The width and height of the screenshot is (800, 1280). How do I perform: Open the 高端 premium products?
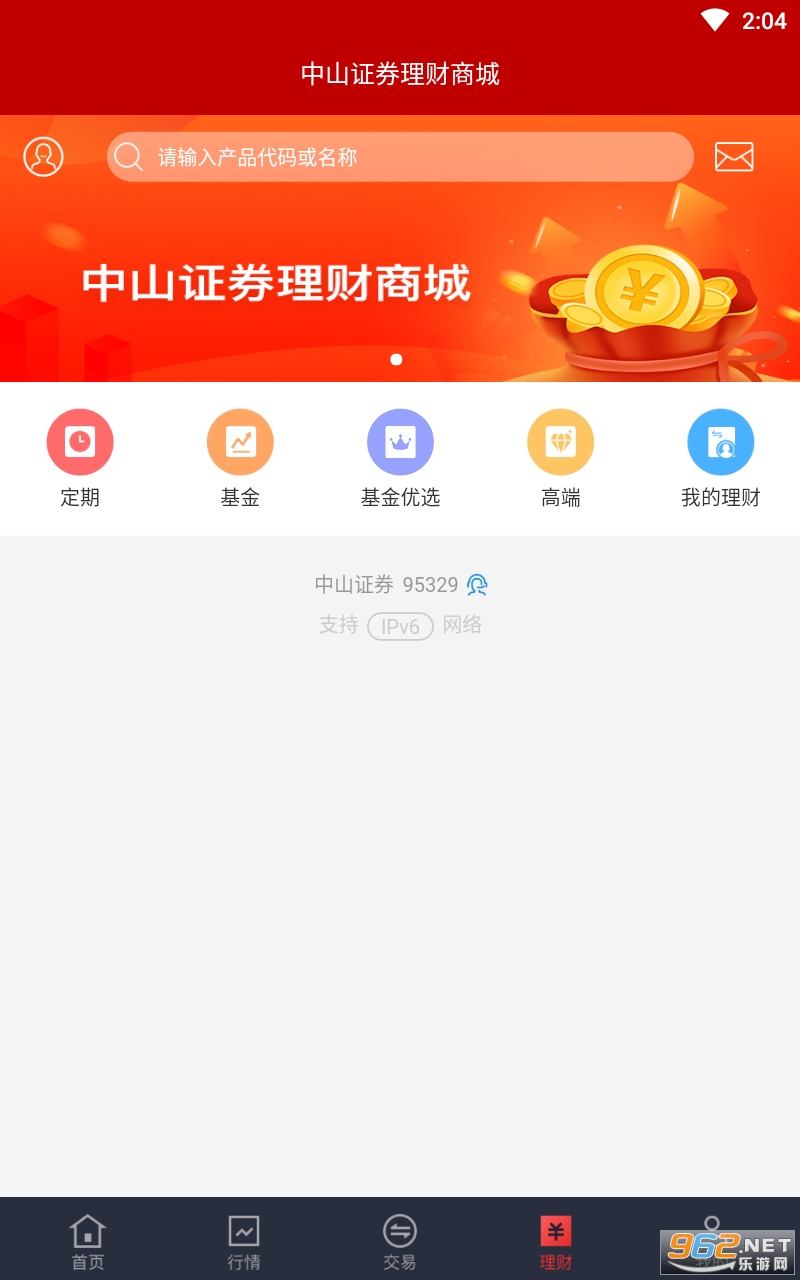[560, 459]
